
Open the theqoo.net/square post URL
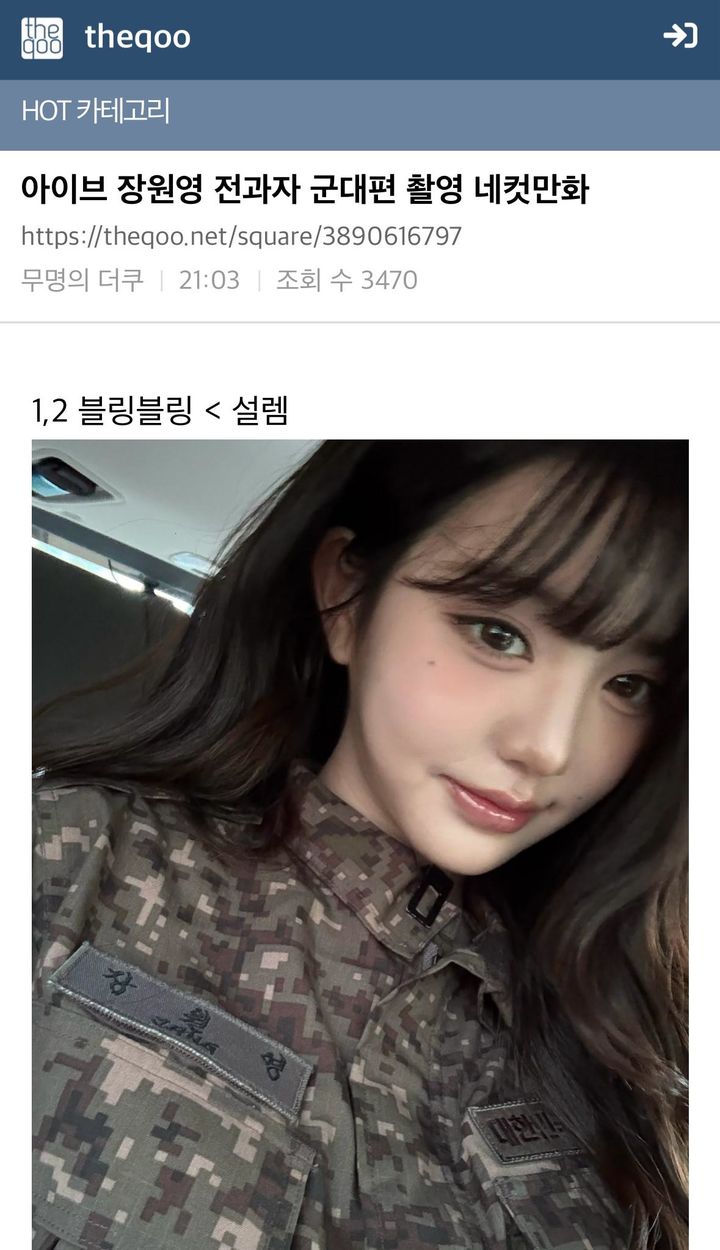point(241,236)
